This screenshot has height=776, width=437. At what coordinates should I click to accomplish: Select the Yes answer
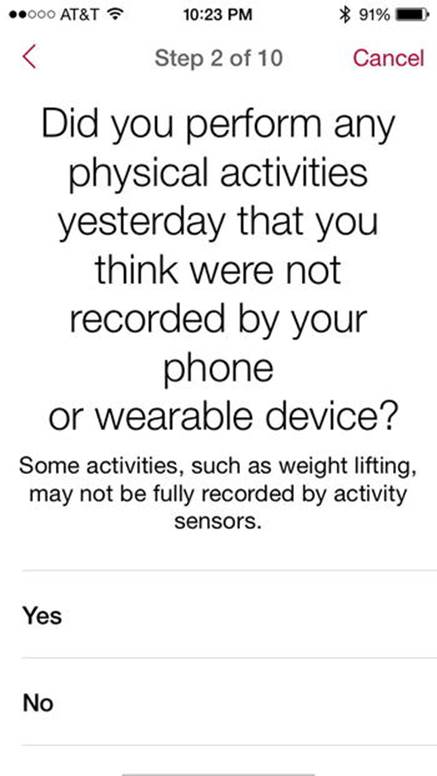(x=230, y=614)
